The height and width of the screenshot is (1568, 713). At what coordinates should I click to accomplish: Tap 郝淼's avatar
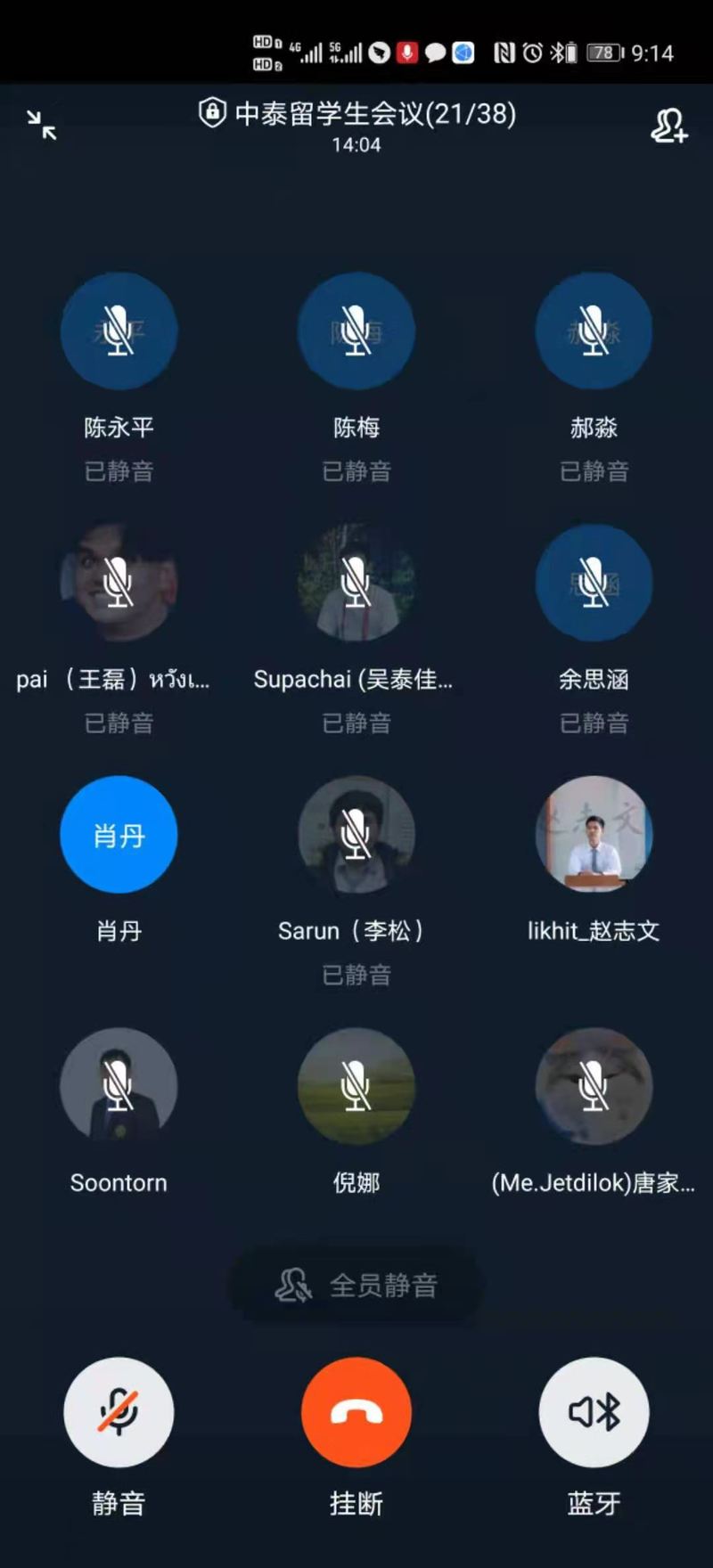tap(594, 331)
